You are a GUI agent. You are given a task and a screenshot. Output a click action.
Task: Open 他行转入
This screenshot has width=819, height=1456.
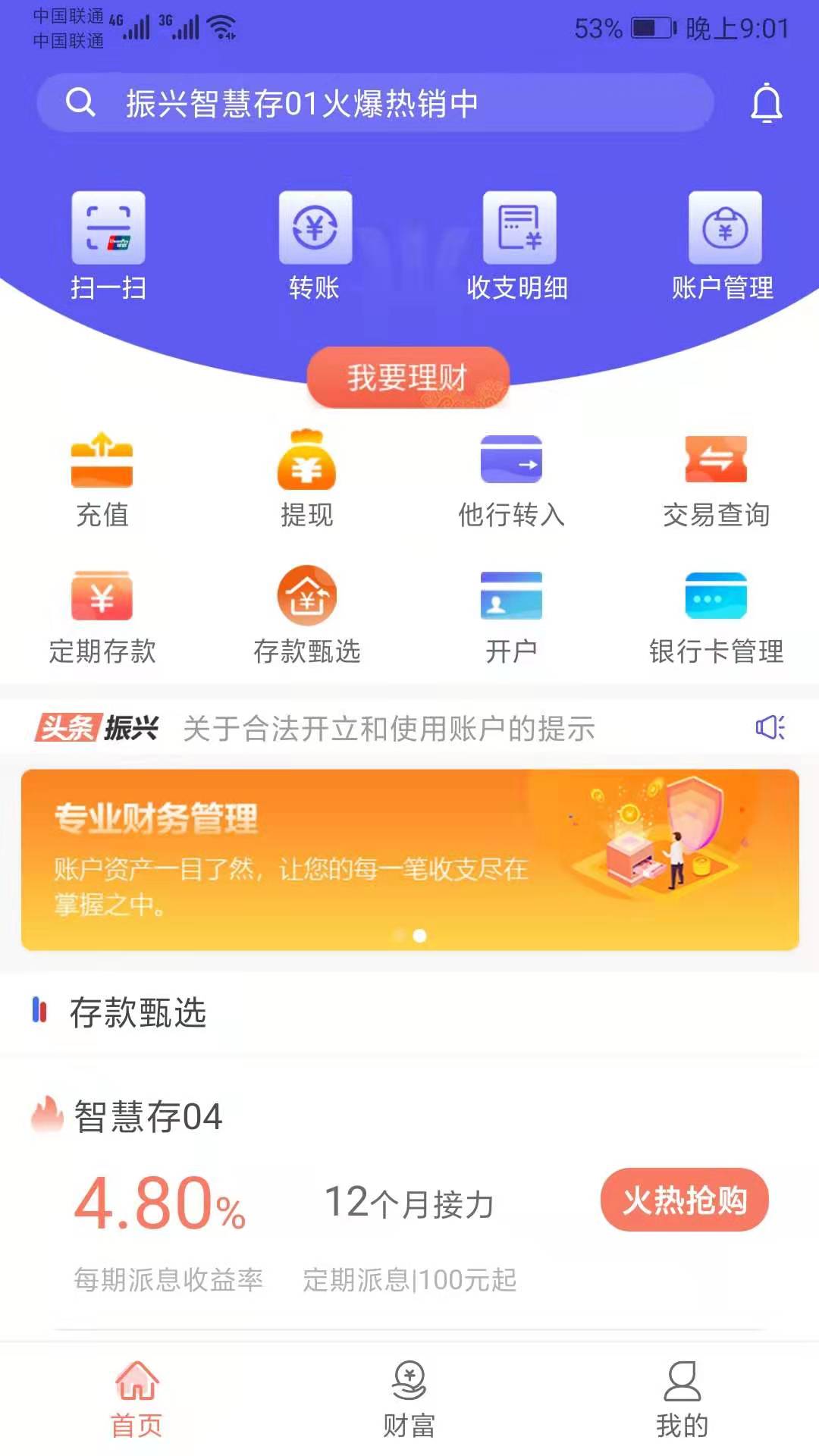[511, 479]
